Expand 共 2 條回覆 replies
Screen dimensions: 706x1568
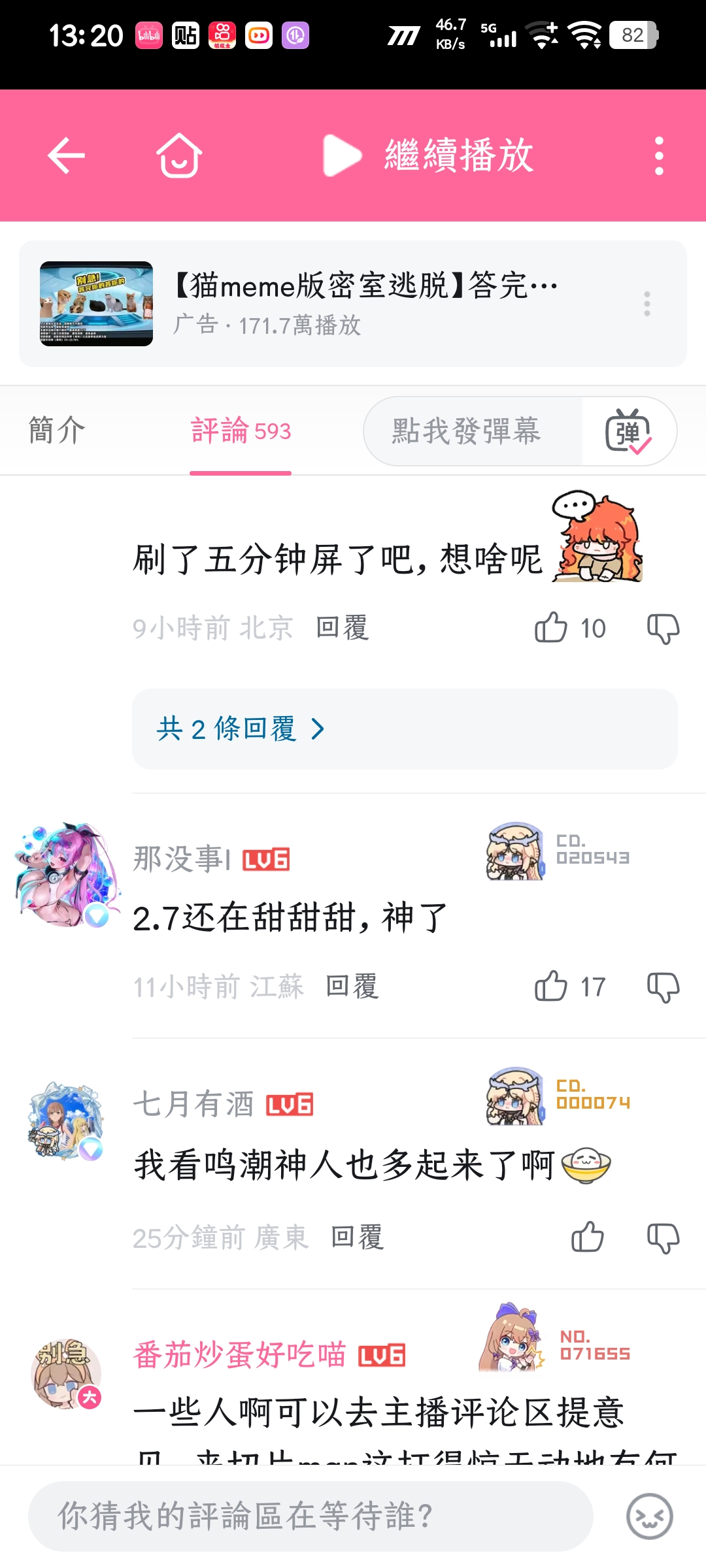point(241,728)
